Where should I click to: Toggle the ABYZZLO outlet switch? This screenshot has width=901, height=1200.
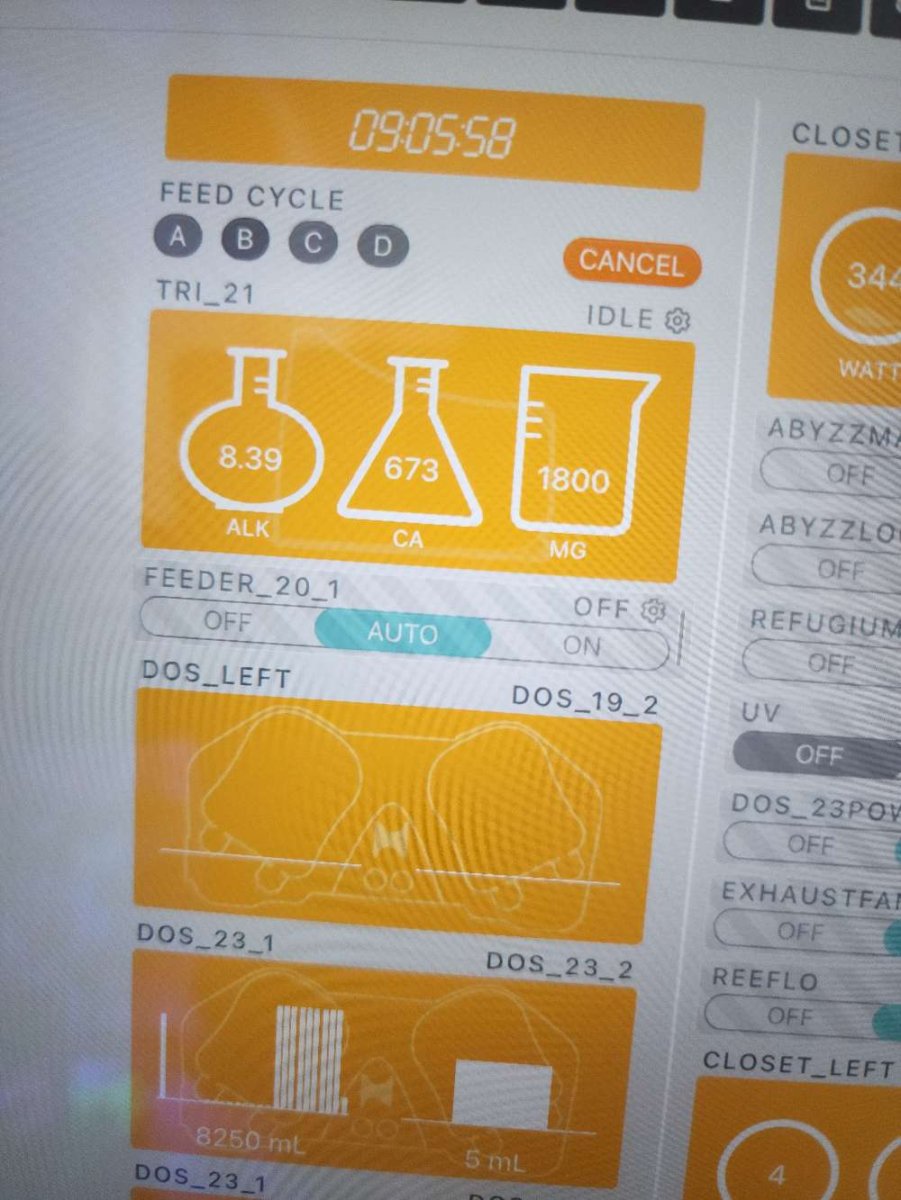coord(840,569)
